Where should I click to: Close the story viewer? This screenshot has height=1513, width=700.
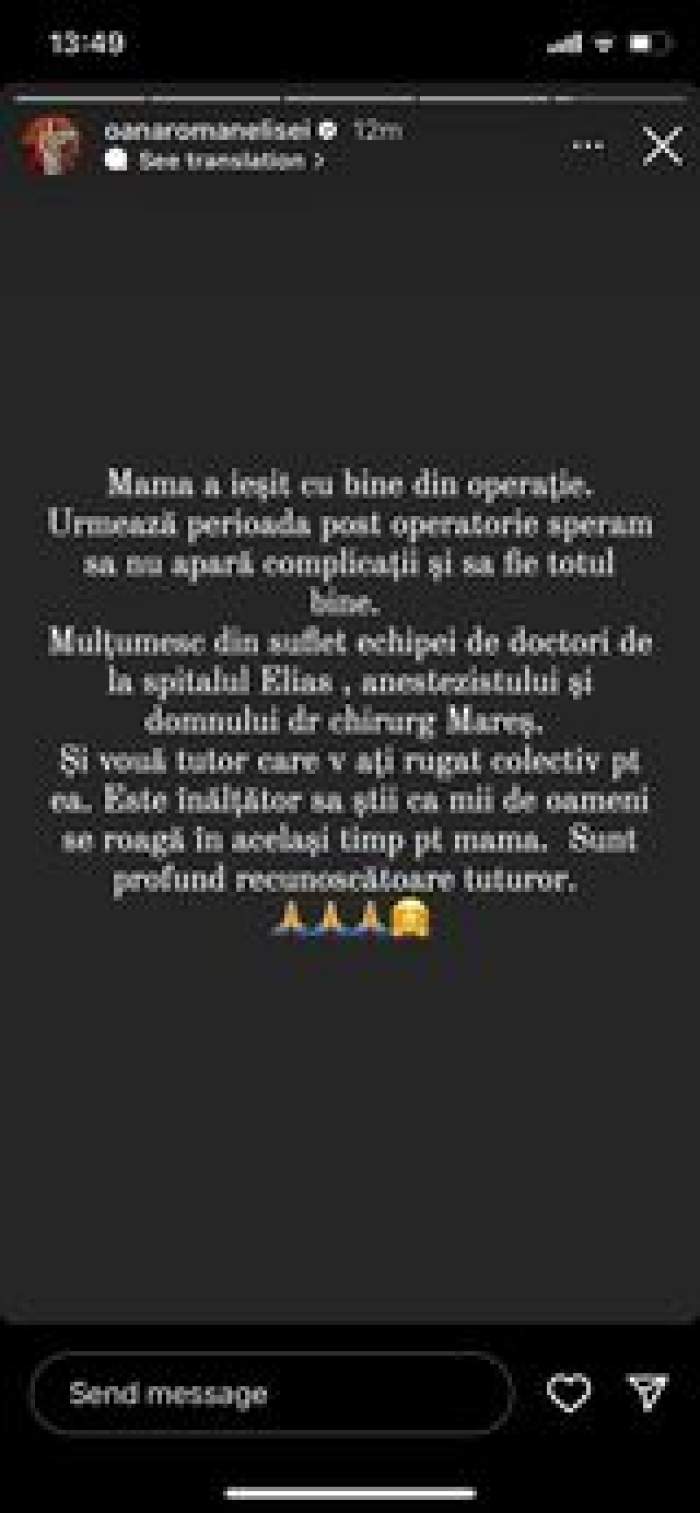point(662,146)
